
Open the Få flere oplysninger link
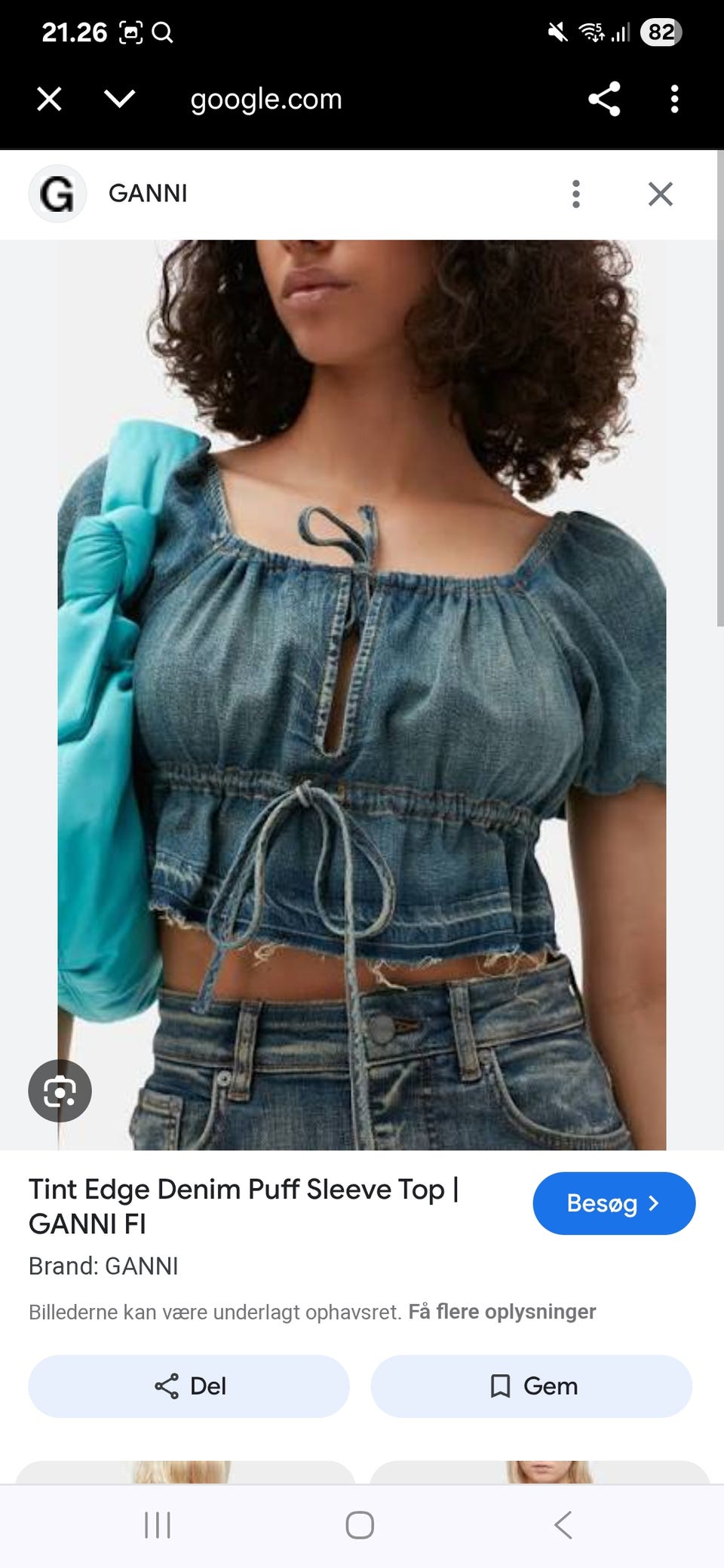pos(502,1312)
